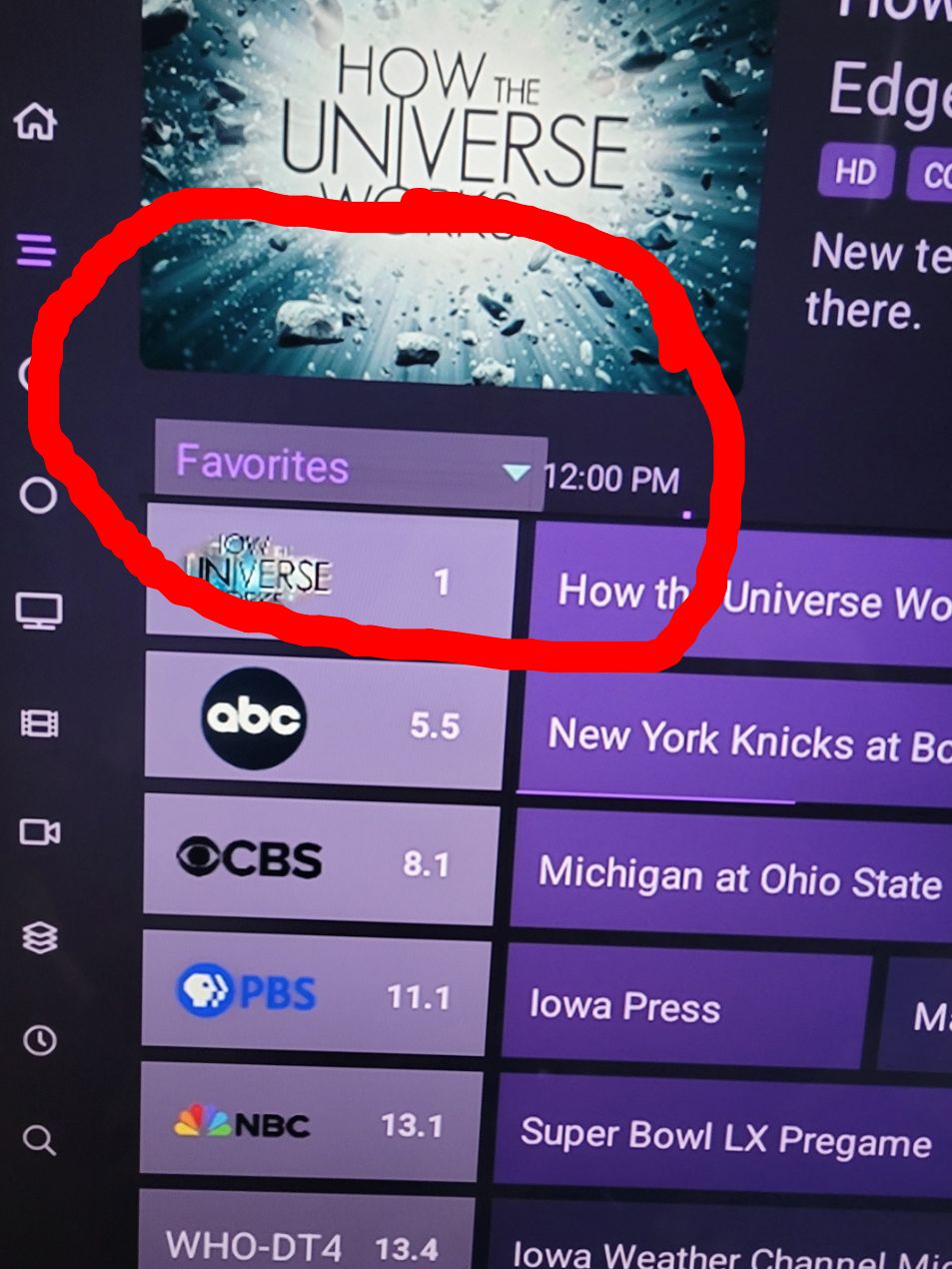This screenshot has height=1269, width=952.
Task: Open the TV shows monitor icon
Action: pos(39,611)
